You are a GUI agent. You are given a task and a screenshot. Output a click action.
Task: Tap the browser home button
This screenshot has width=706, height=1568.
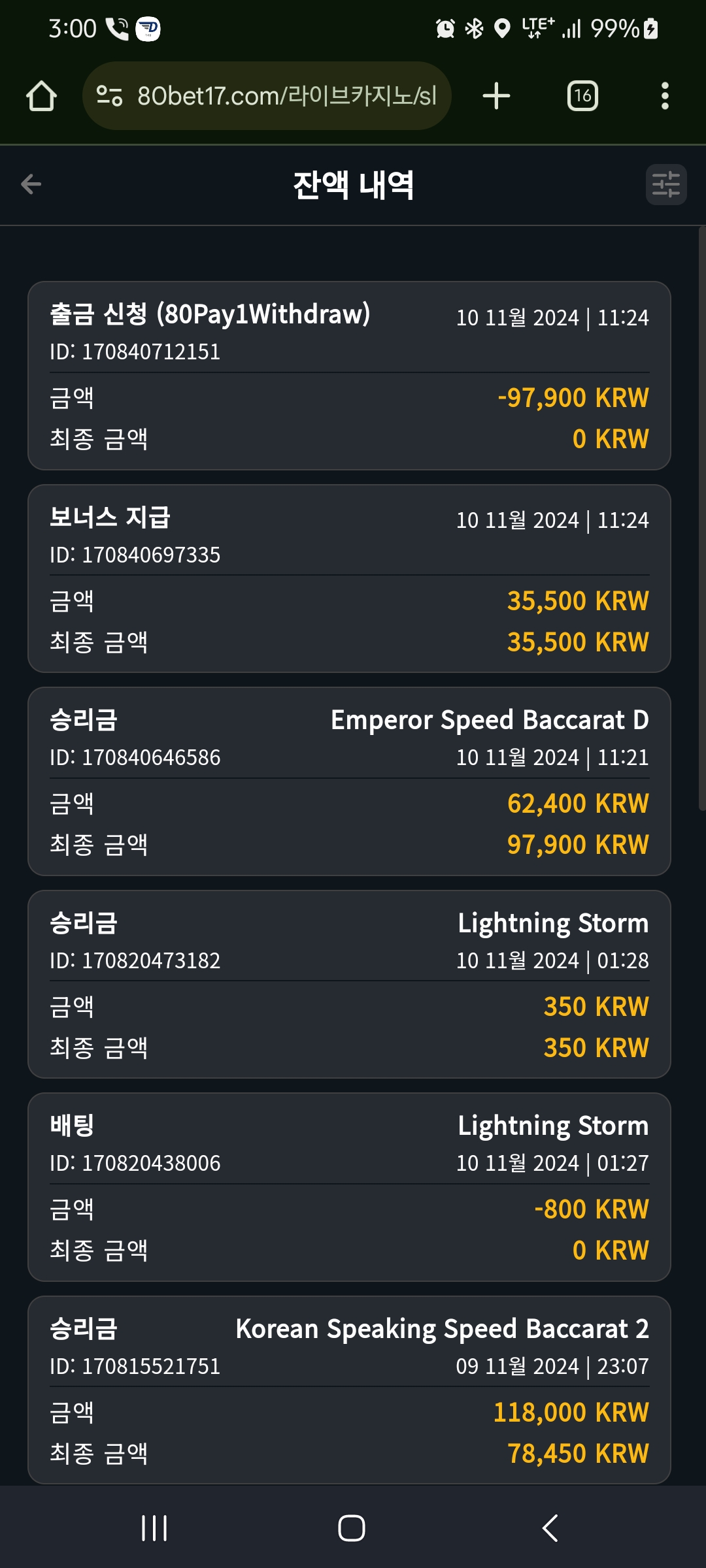pos(41,96)
